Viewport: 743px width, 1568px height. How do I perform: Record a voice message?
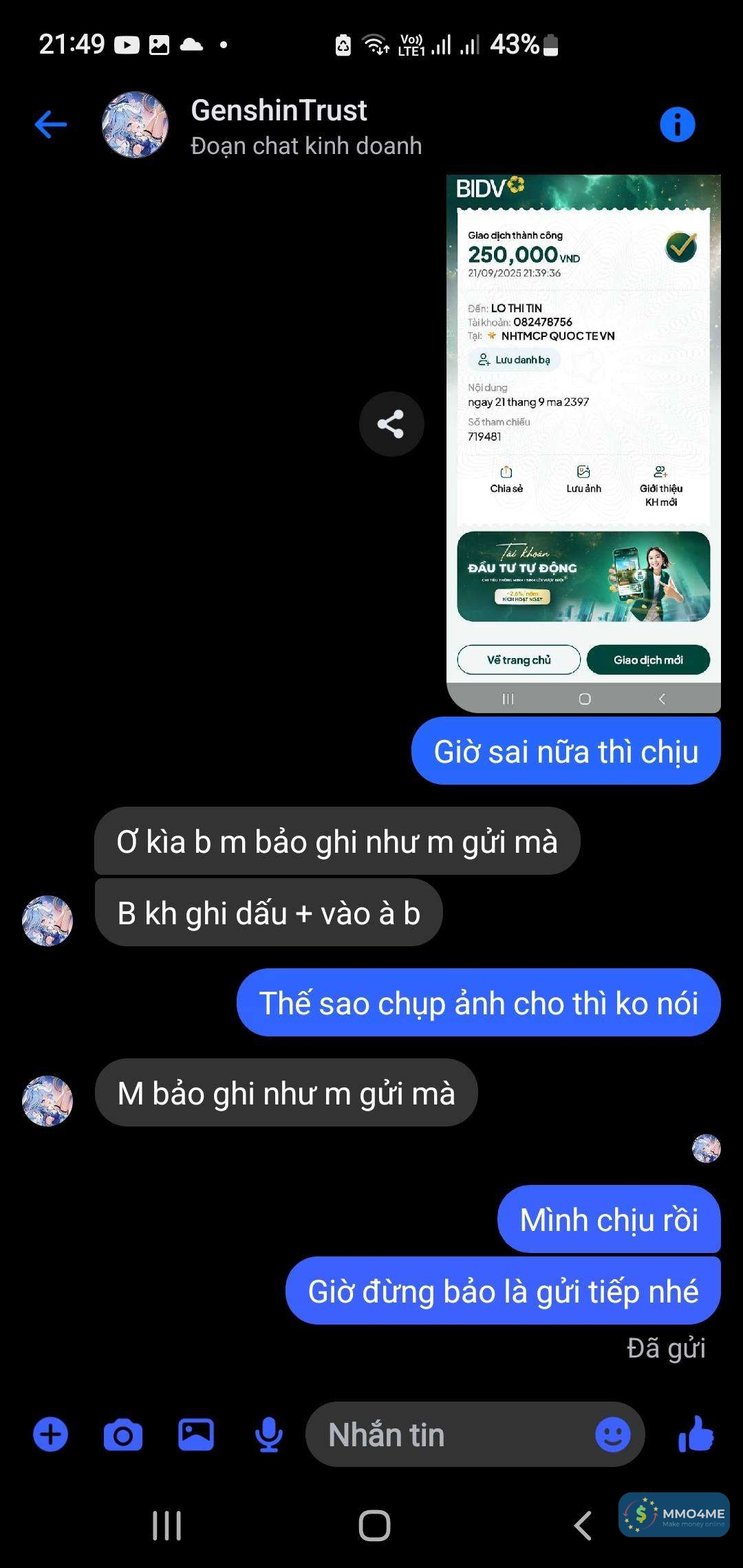coord(268,1435)
